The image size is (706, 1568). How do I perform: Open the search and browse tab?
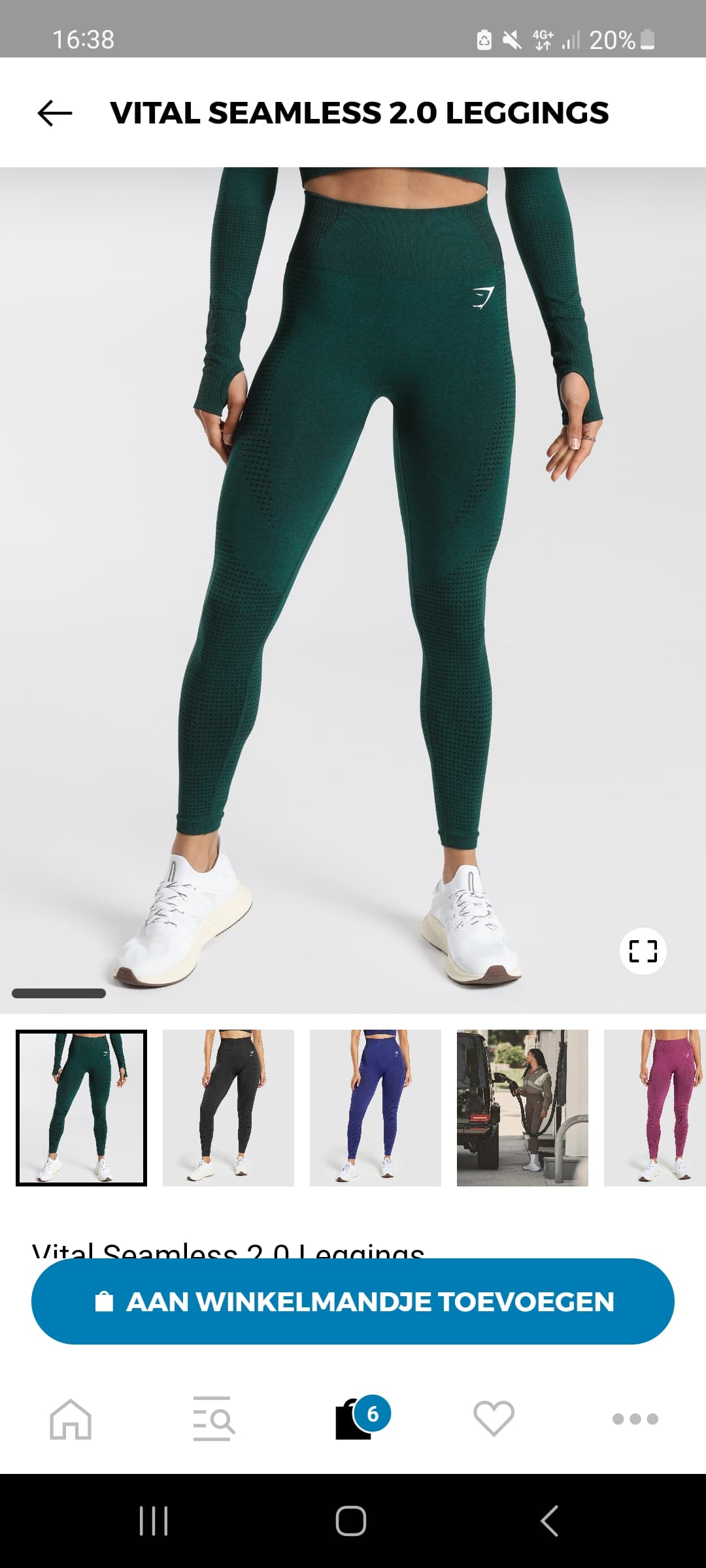213,1419
